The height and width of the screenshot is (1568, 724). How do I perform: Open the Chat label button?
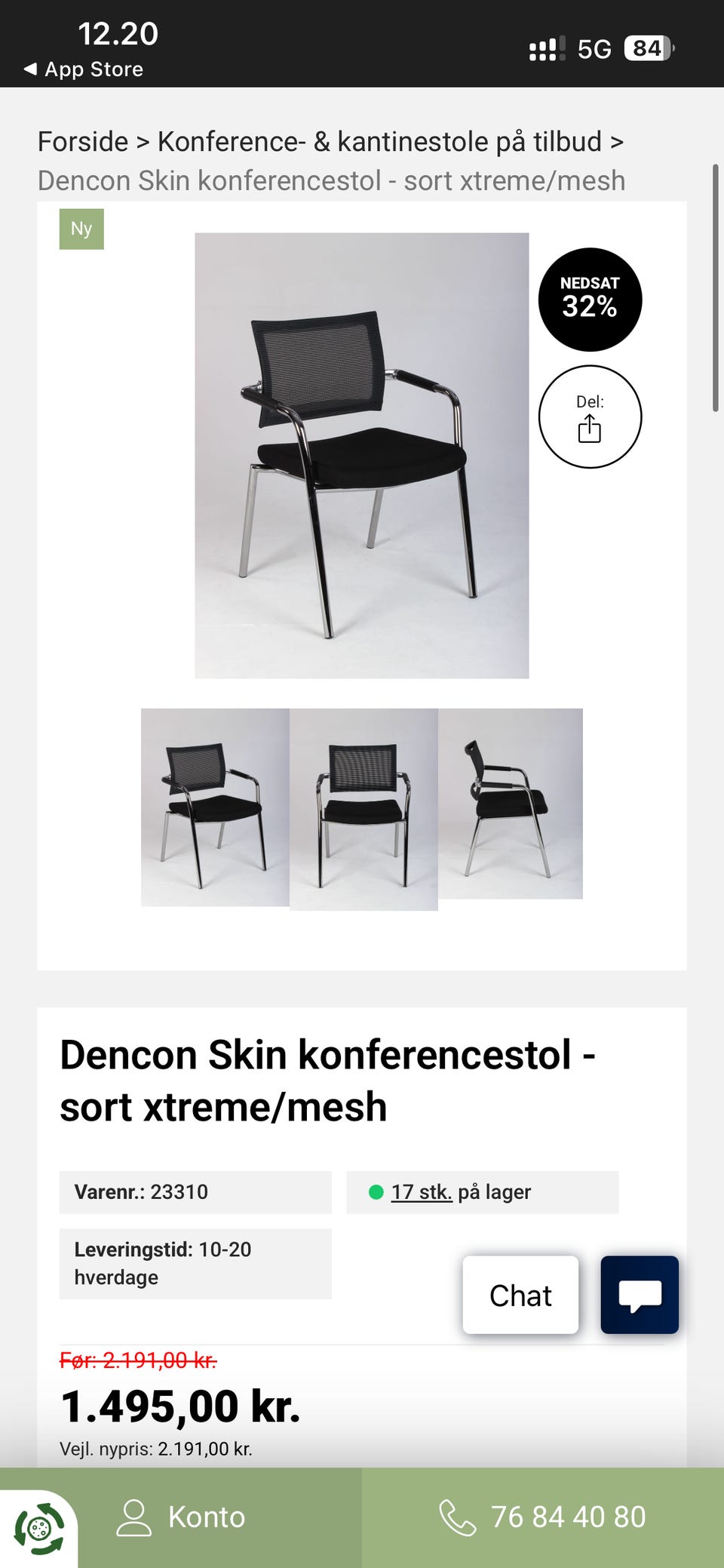[x=520, y=1295]
